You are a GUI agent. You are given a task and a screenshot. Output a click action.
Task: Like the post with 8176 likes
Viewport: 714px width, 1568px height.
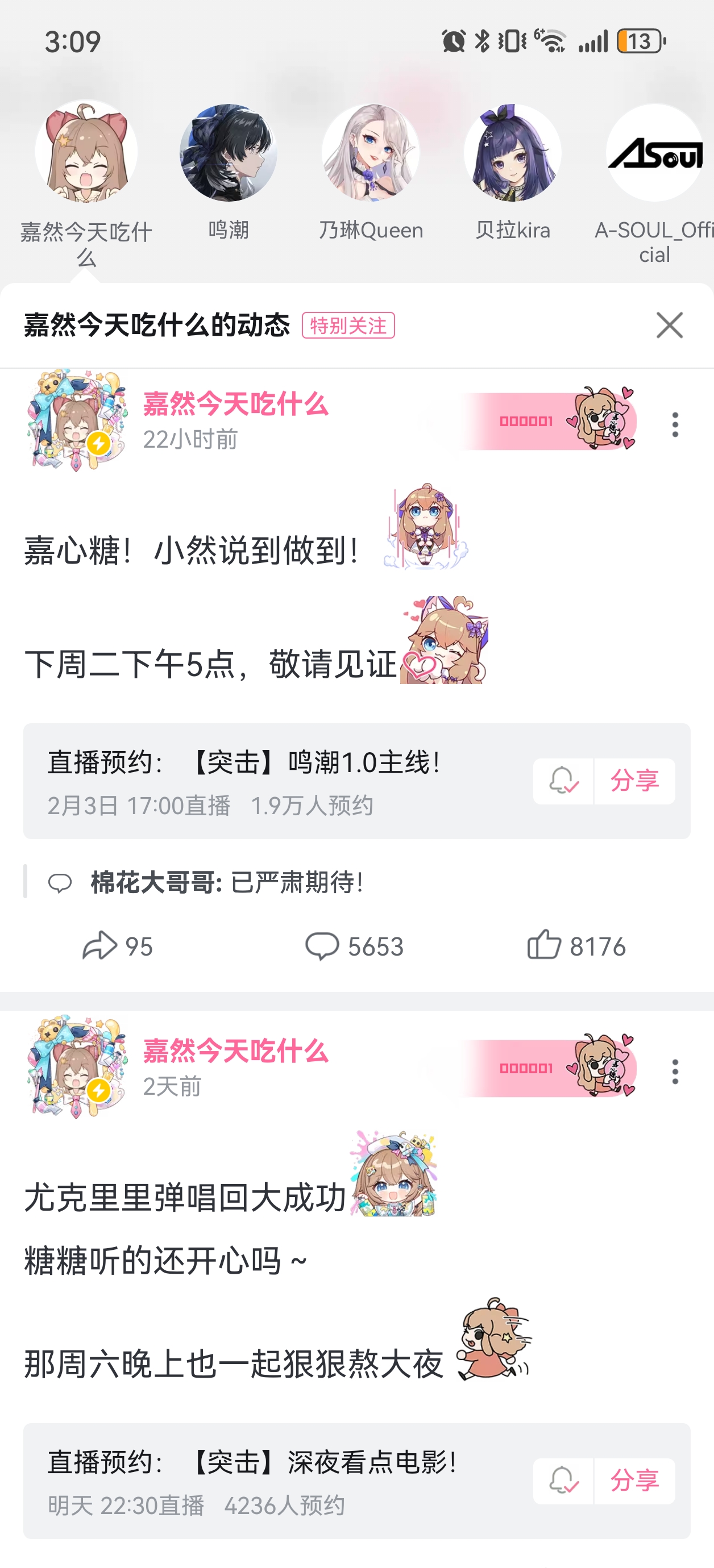pos(576,946)
